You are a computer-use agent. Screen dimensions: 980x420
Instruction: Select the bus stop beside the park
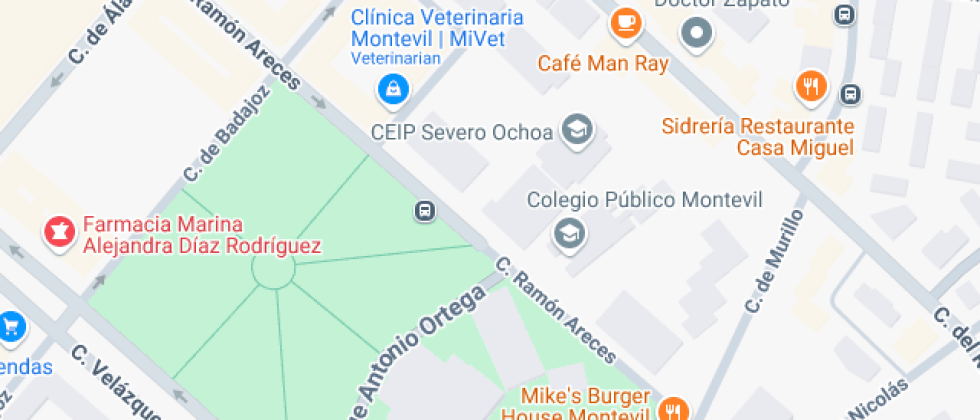pyautogui.click(x=425, y=211)
